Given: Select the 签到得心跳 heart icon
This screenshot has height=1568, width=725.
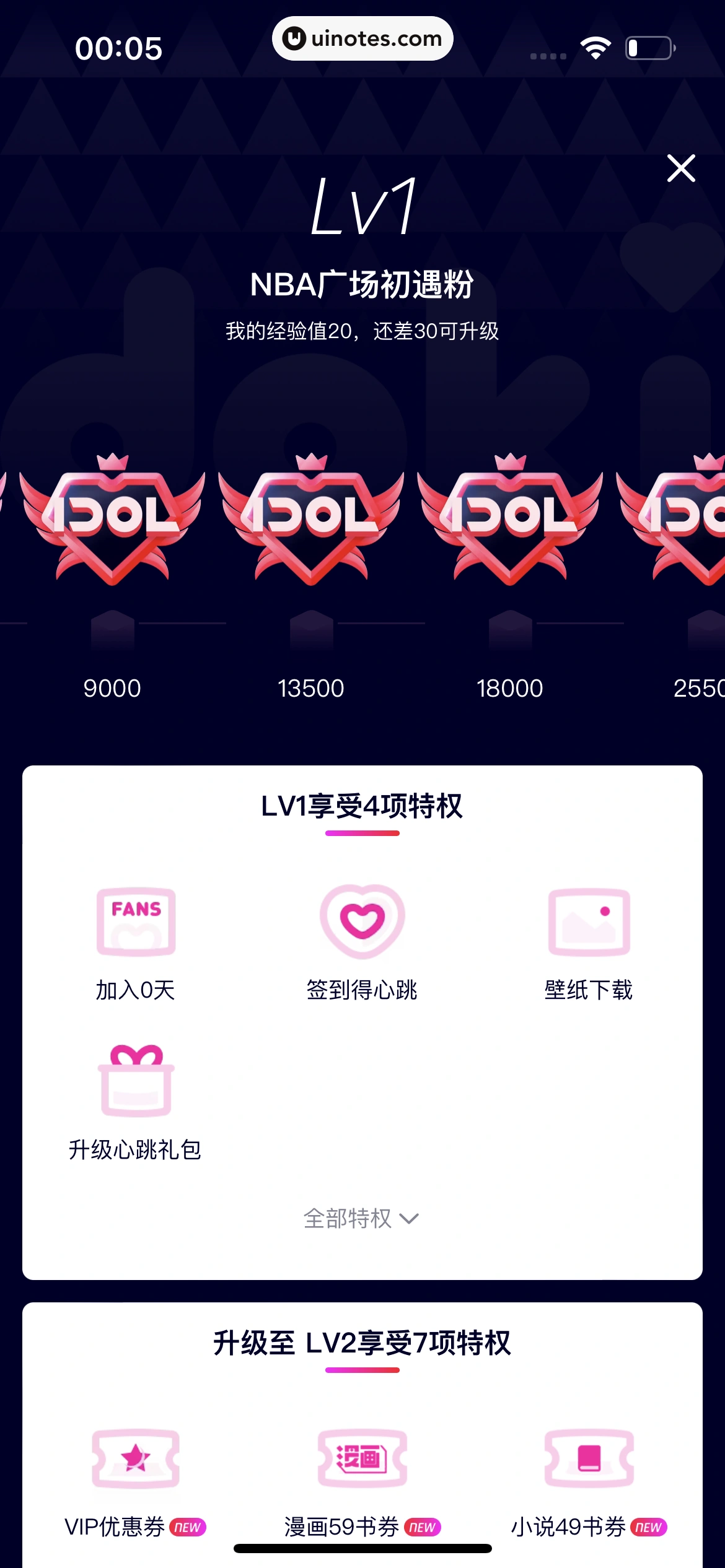Looking at the screenshot, I should pyautogui.click(x=362, y=923).
